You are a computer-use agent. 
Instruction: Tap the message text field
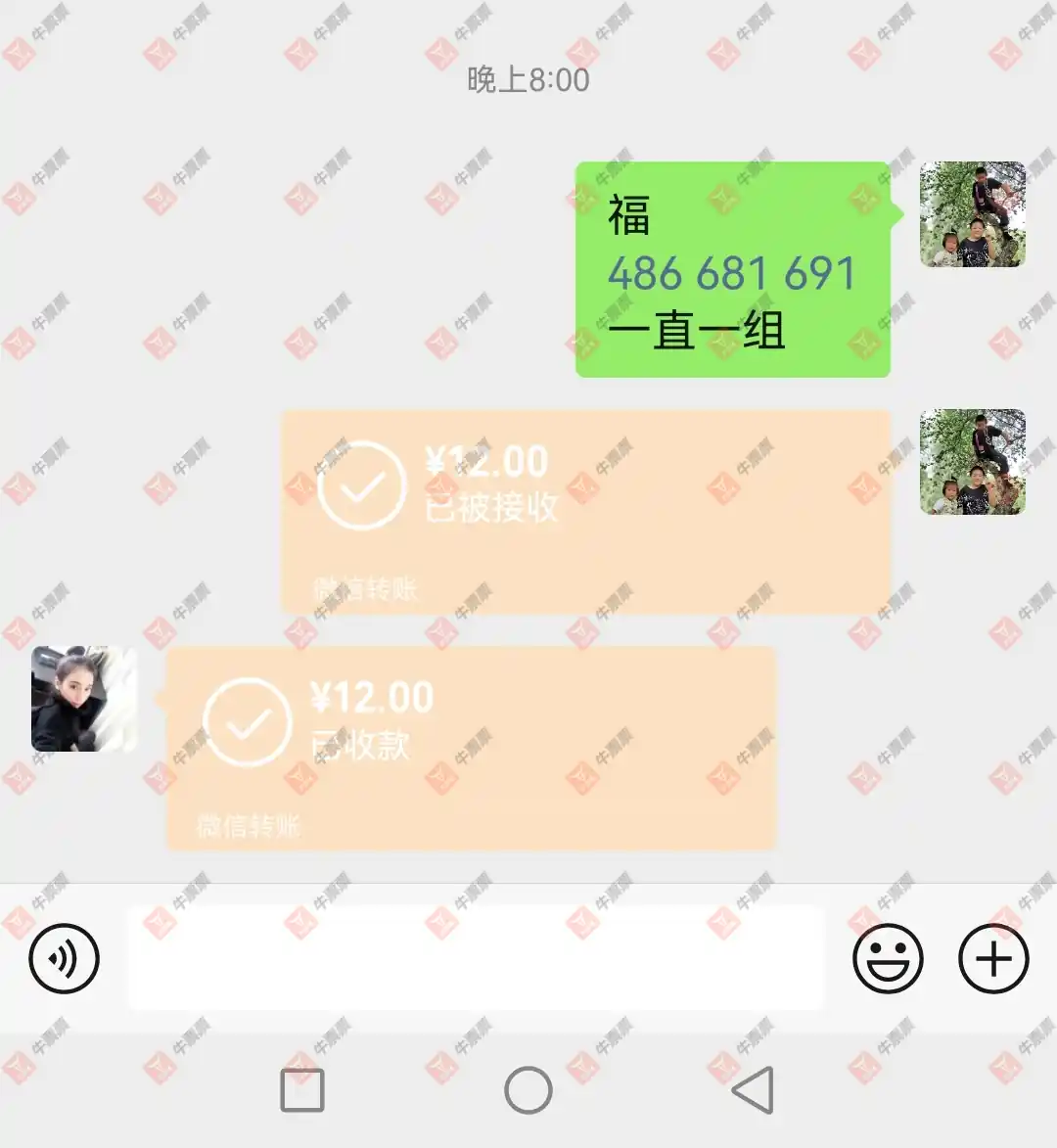click(x=476, y=958)
